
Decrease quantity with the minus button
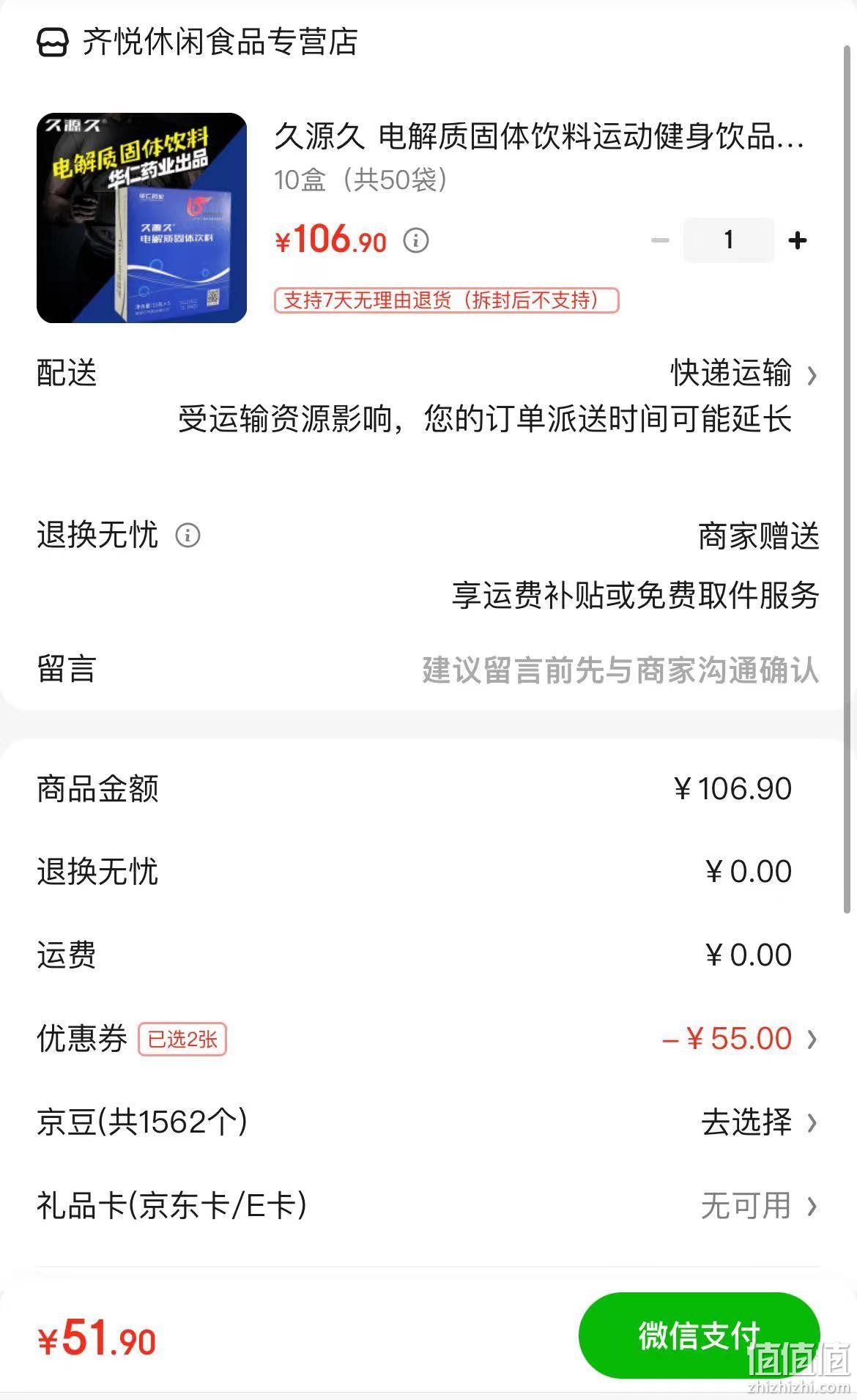tap(660, 240)
